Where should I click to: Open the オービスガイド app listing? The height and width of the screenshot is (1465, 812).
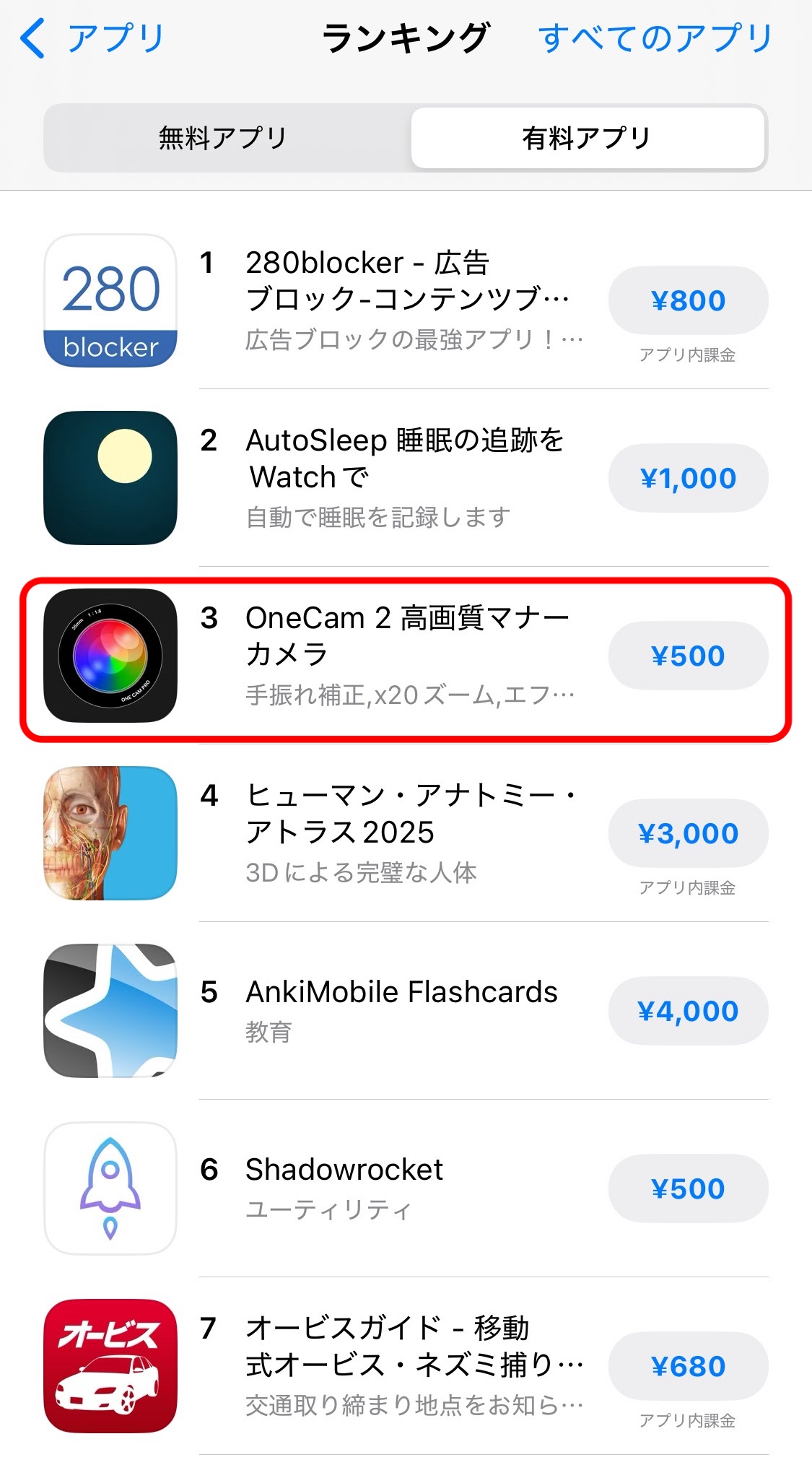point(404,1365)
